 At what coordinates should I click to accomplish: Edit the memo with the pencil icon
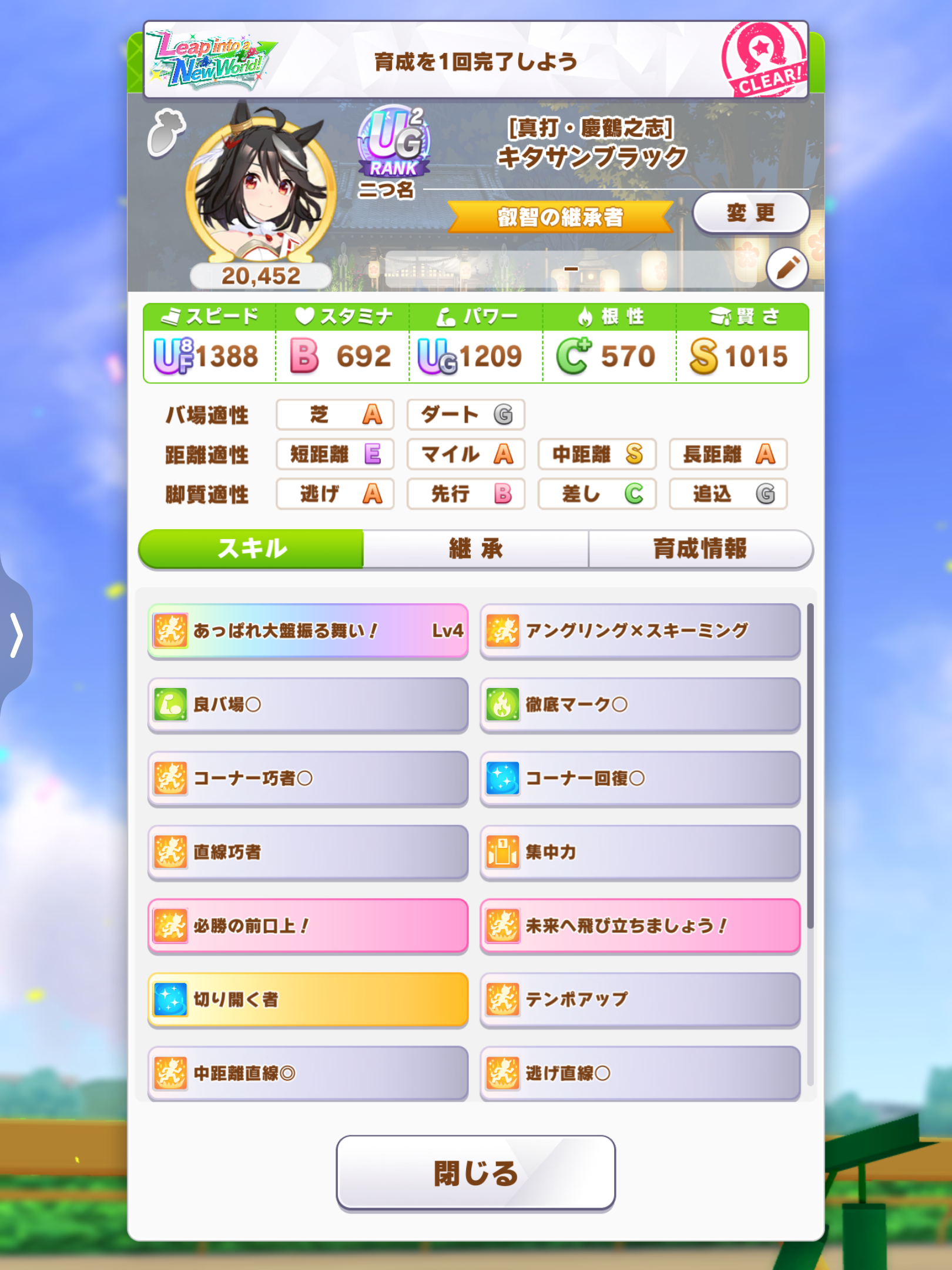[x=787, y=268]
